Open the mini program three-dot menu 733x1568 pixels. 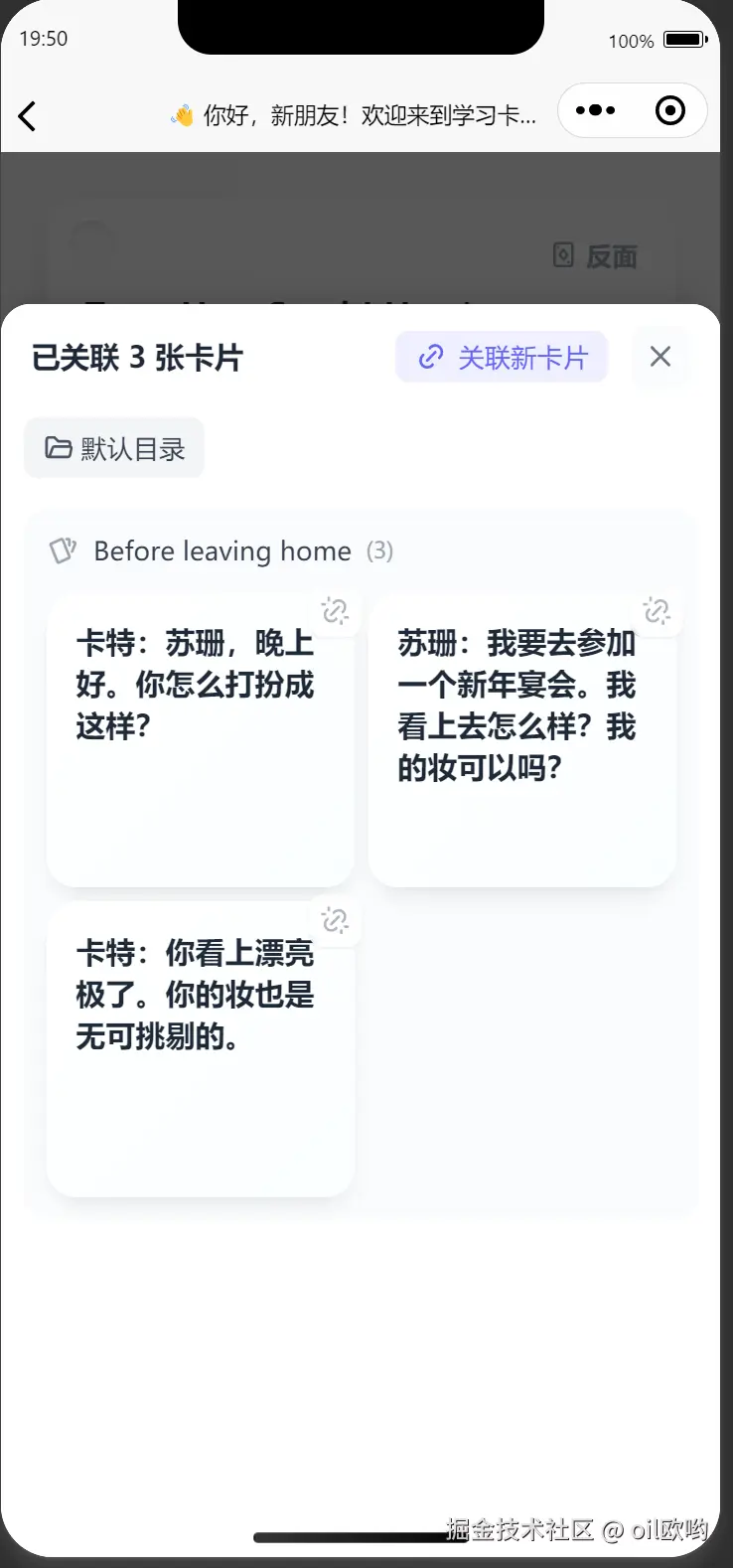coord(595,110)
